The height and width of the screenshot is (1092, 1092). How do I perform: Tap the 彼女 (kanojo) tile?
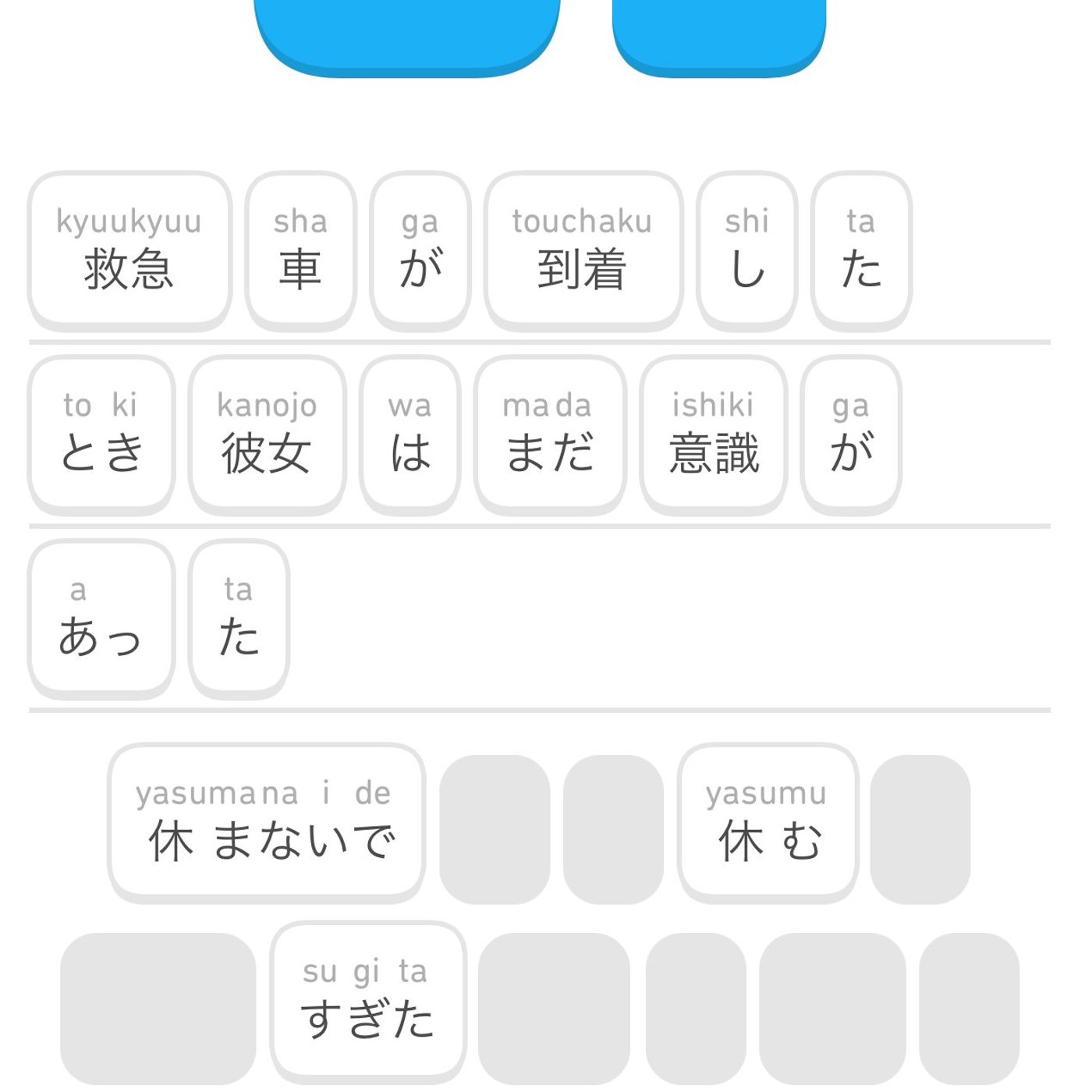[x=267, y=434]
